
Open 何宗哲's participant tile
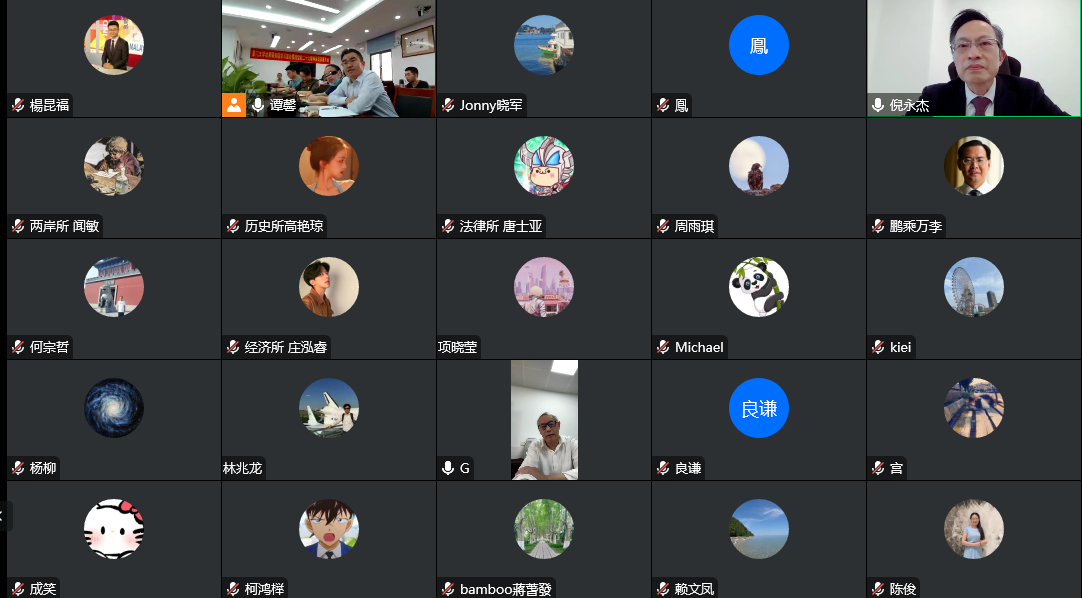[x=113, y=298]
